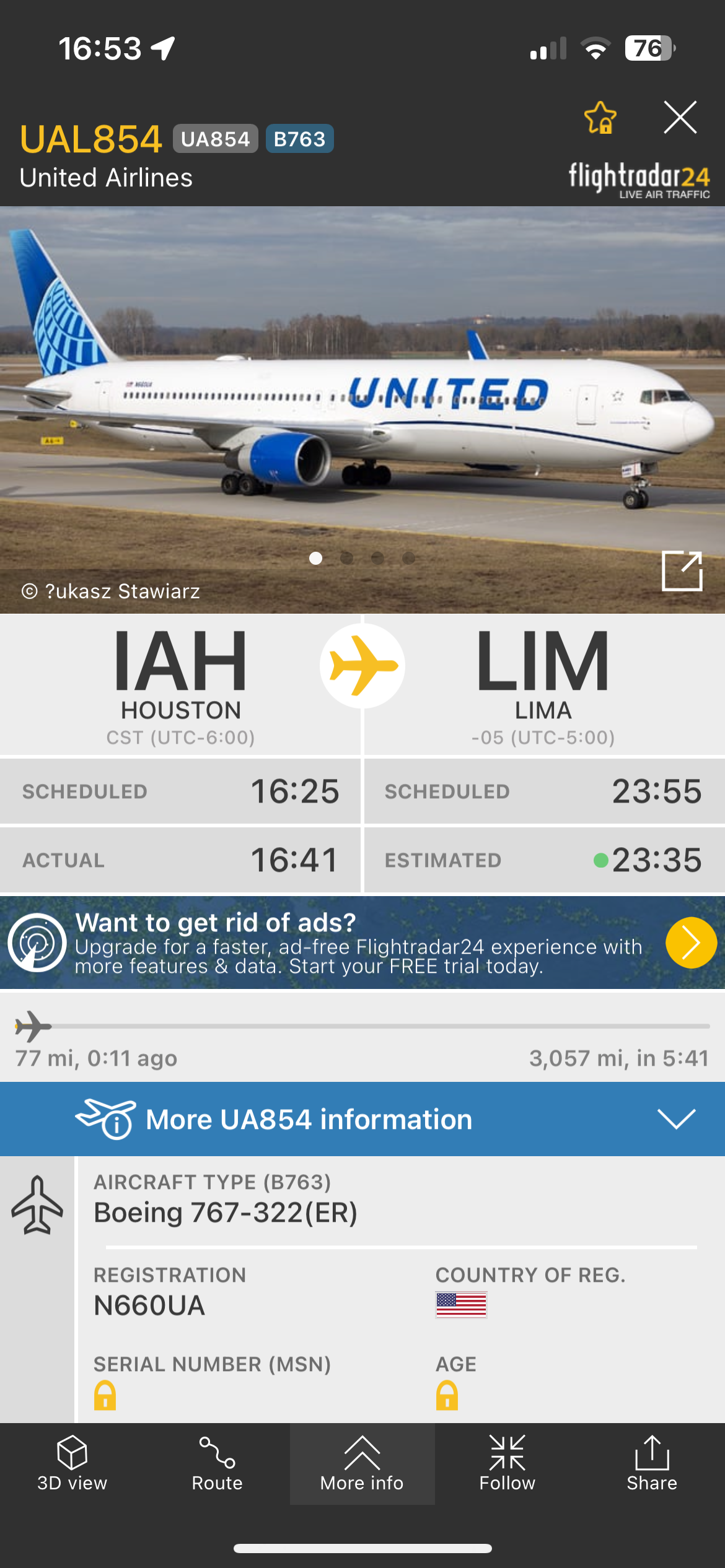Follow this flight on the map
725x1568 pixels.
[507, 1463]
